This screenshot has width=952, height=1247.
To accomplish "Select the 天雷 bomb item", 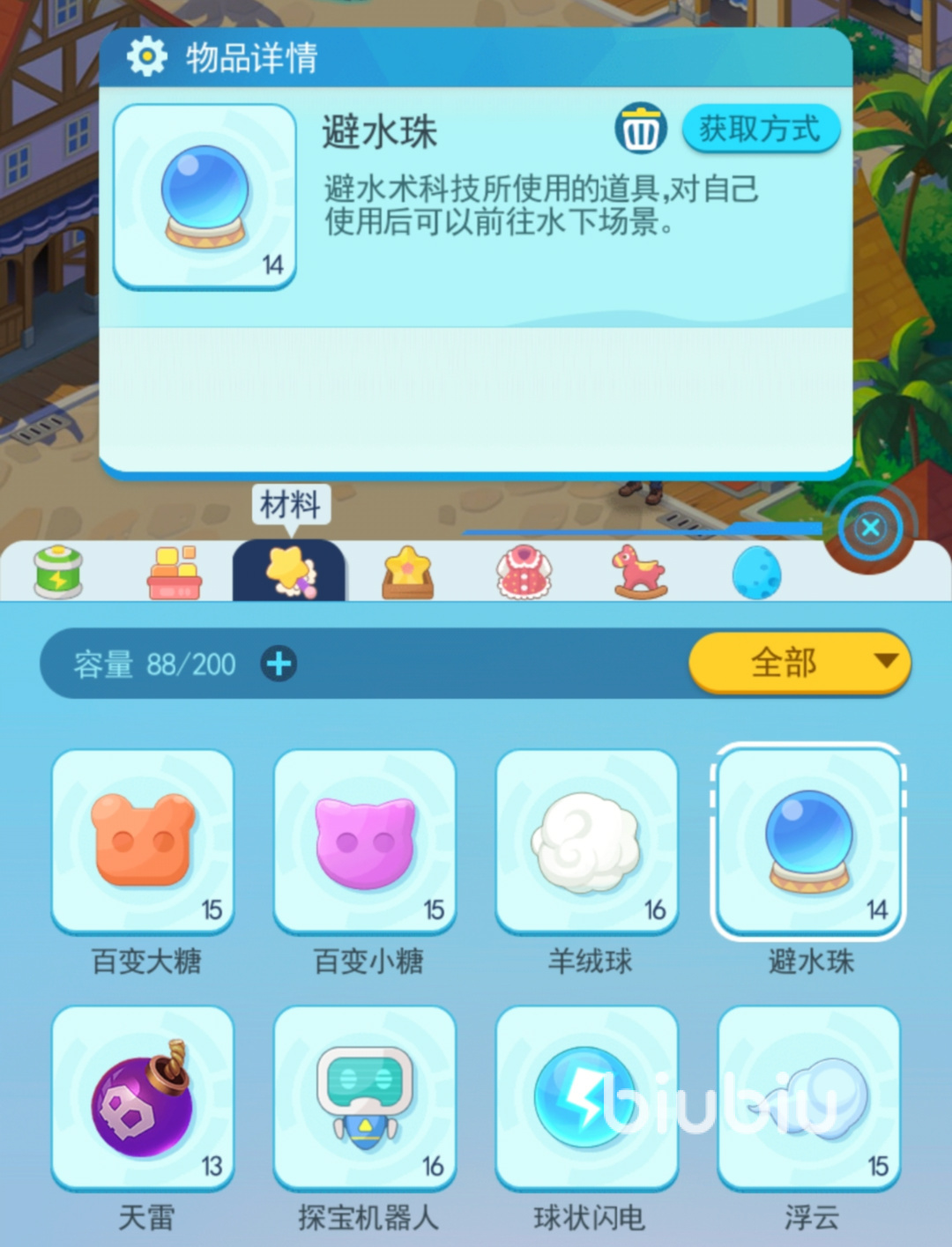I will pos(143,1098).
